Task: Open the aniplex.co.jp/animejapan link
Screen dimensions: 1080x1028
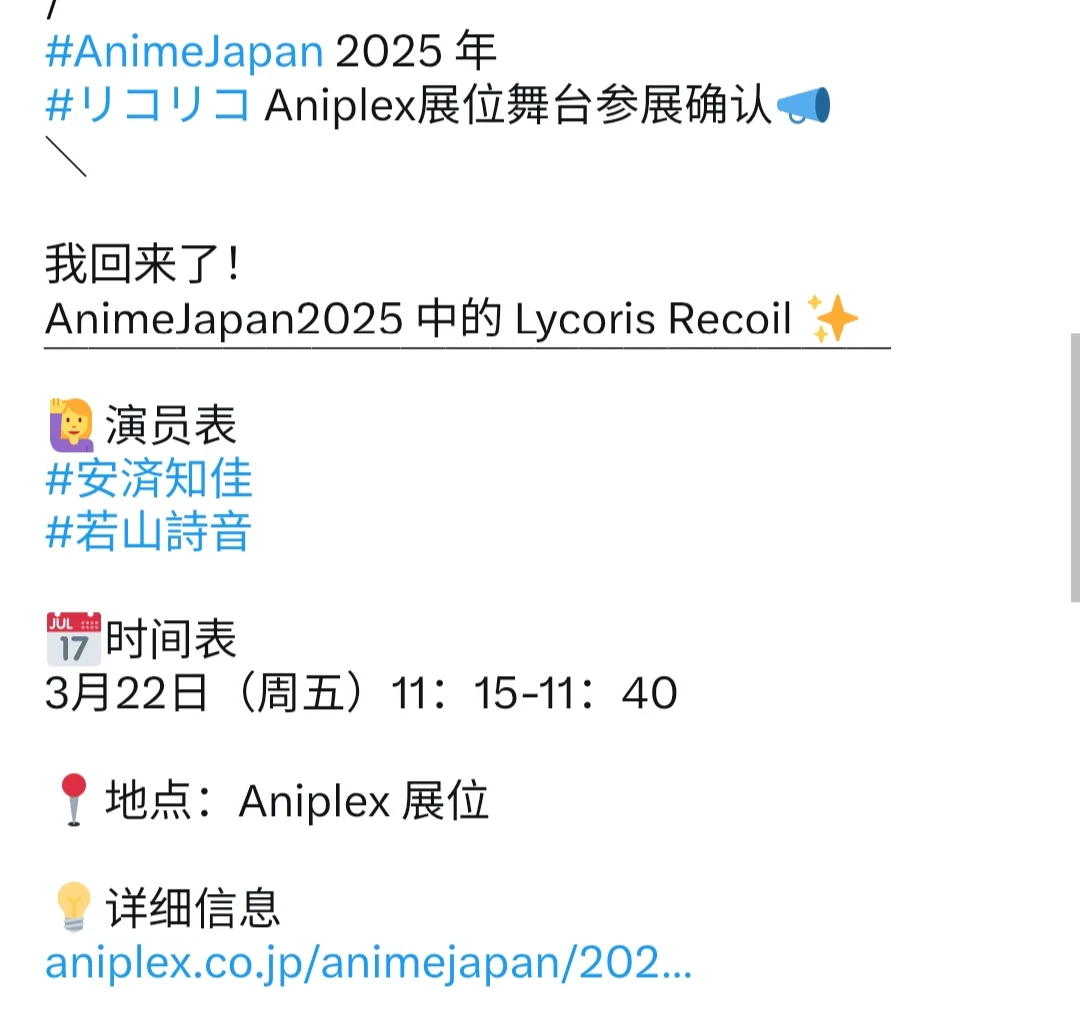Action: coord(368,963)
